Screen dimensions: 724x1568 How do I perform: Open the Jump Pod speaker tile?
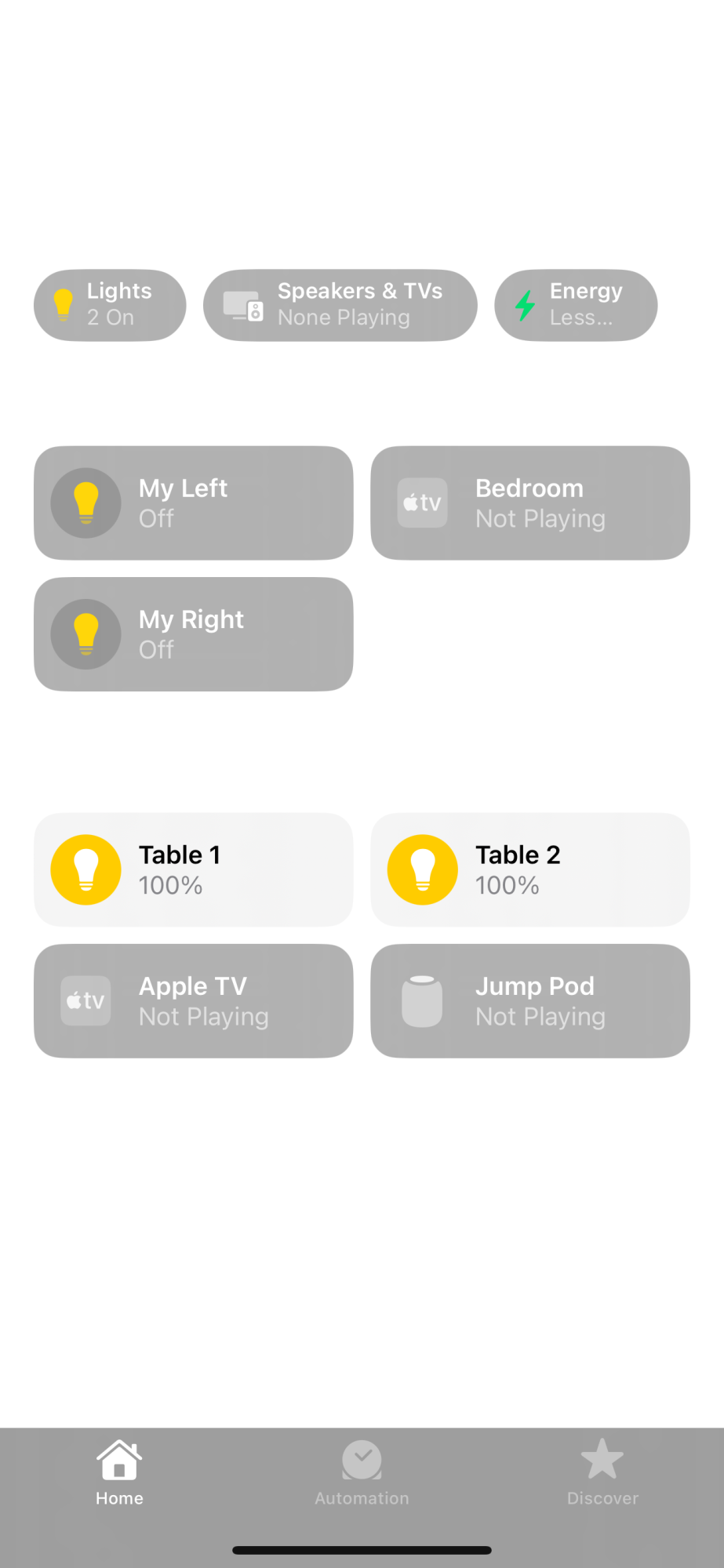tap(530, 1001)
